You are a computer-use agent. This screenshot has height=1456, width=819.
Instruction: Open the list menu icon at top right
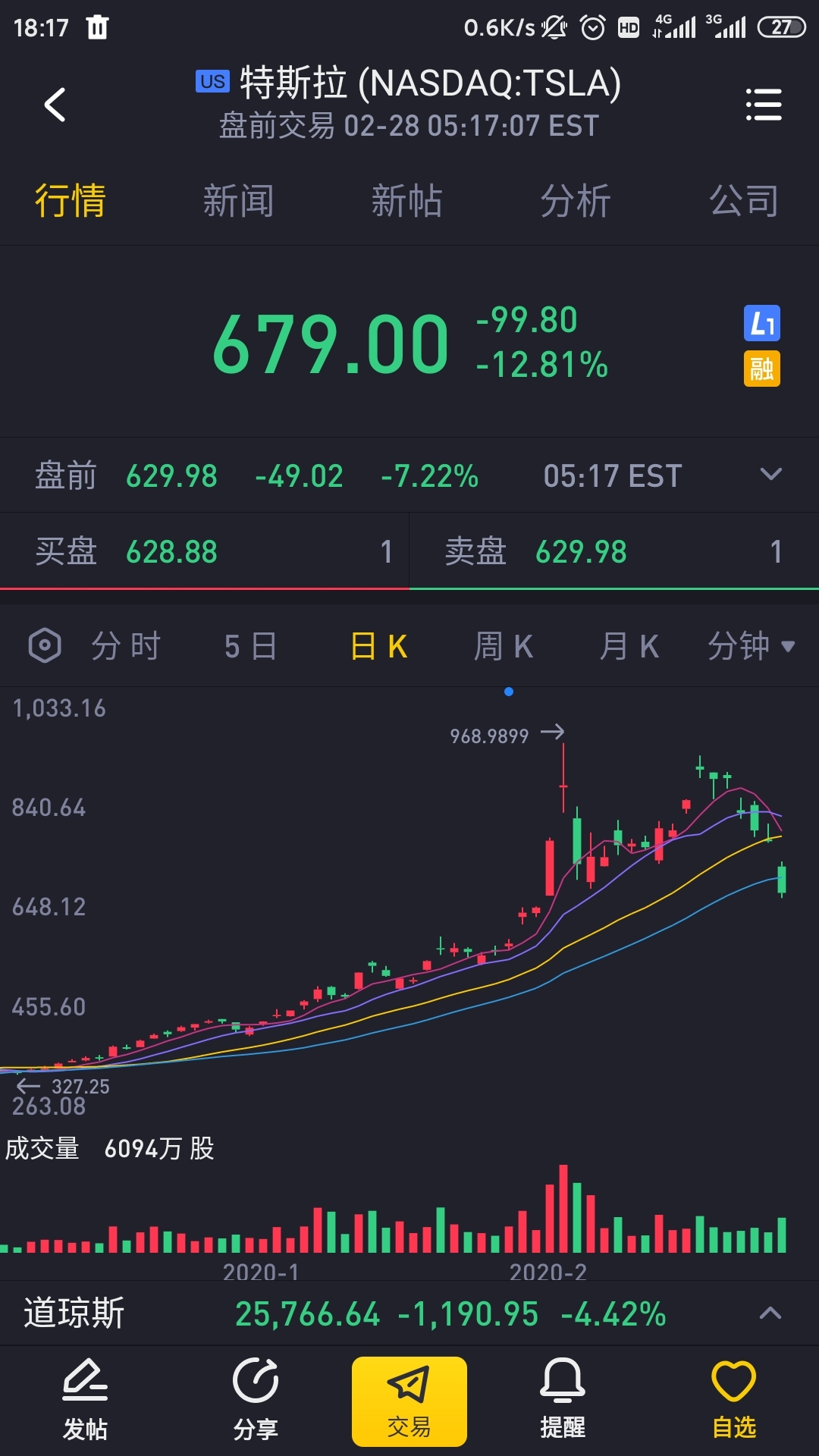763,105
